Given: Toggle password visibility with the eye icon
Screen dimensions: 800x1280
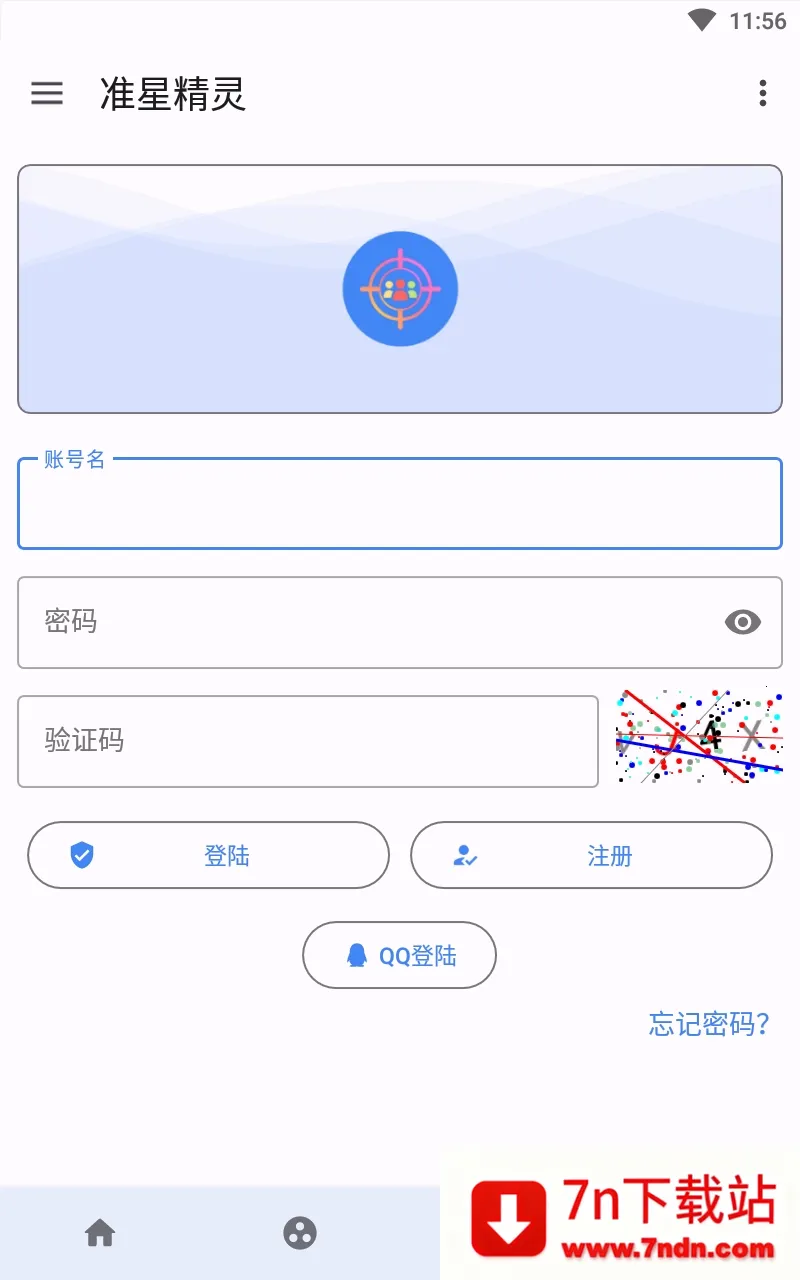Looking at the screenshot, I should 743,622.
